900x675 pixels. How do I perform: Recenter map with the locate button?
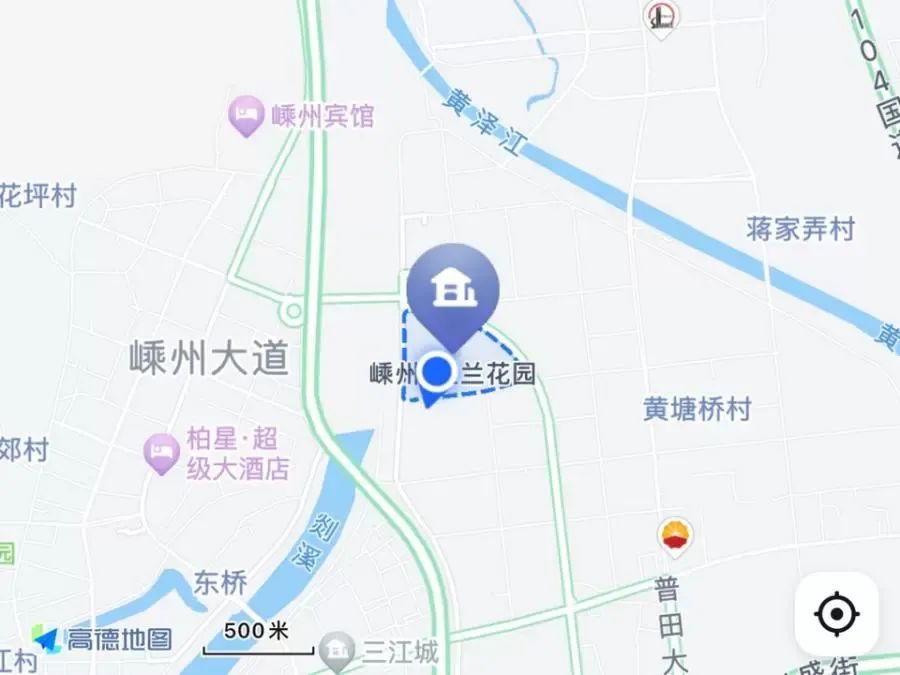click(837, 613)
